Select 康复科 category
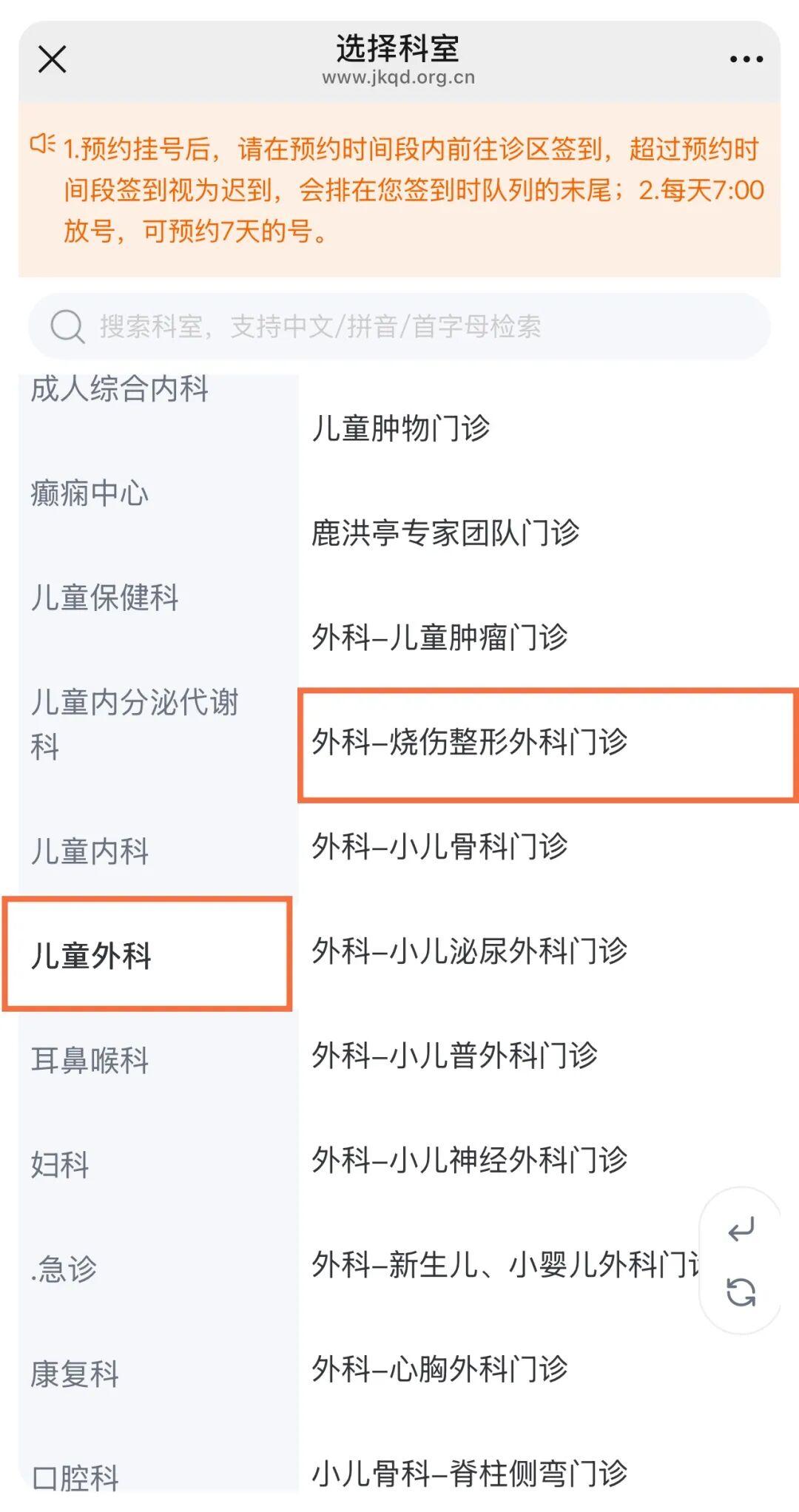Screen dimensions: 799x1512 coord(75,1374)
